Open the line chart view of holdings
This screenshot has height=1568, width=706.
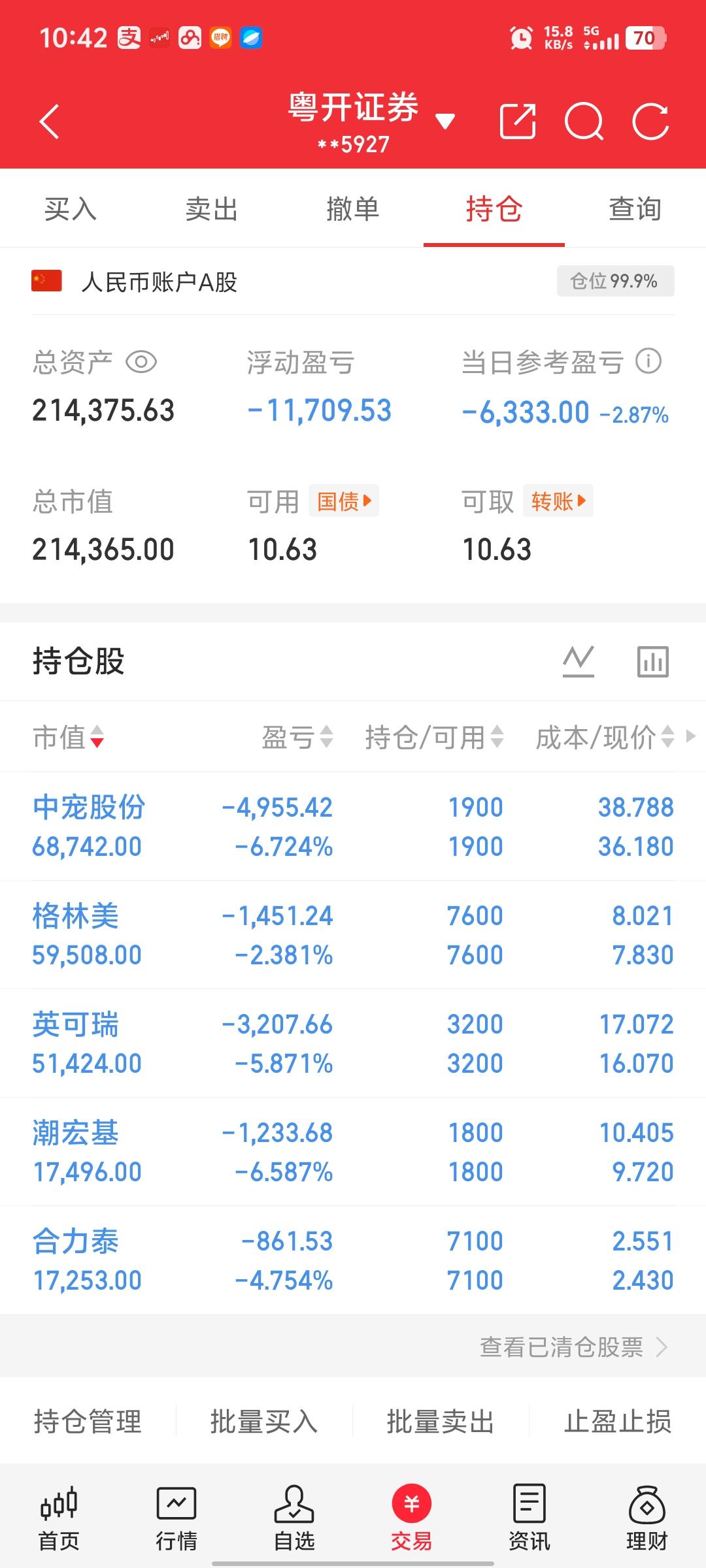point(578,661)
